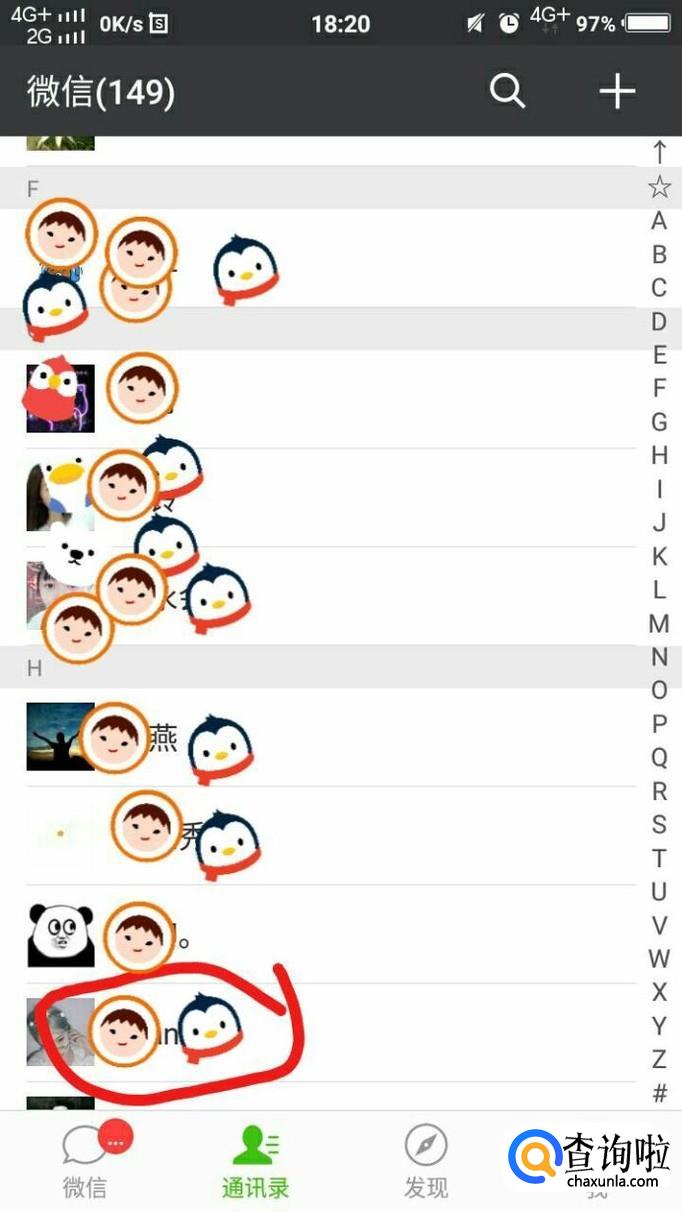Jump to letter H in the index
This screenshot has height=1212, width=682.
tap(659, 456)
